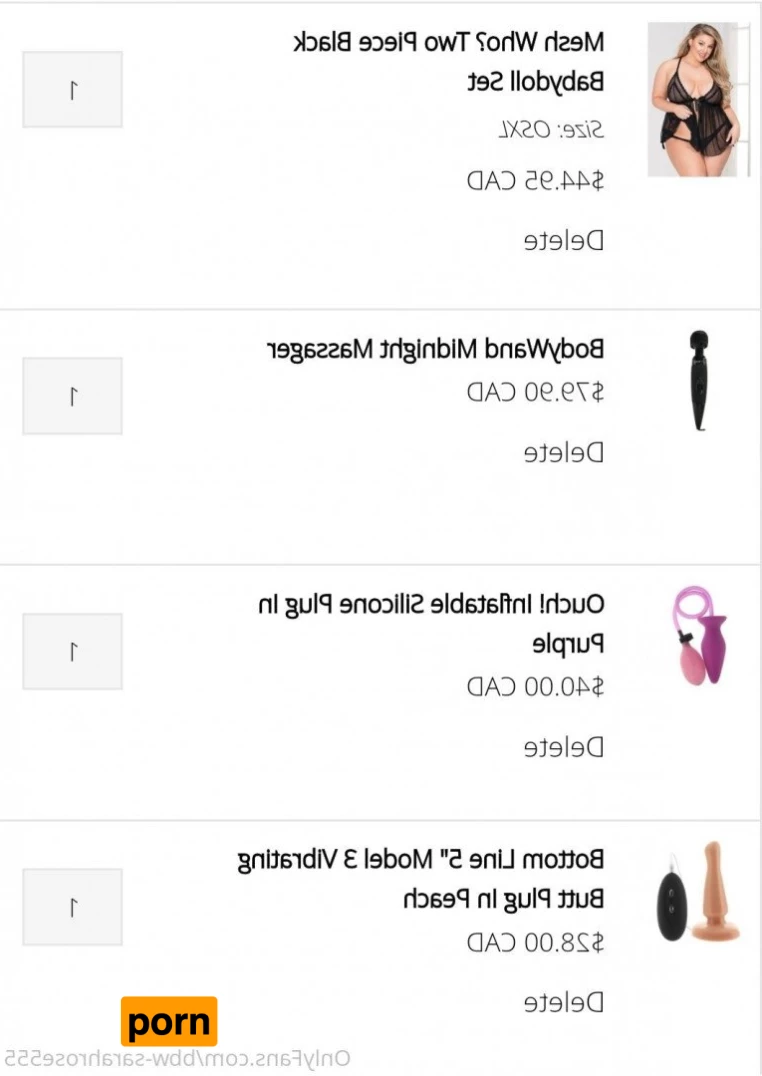
Task: Open the Mesh Who? Babydoll Set product image
Action: tap(692, 100)
